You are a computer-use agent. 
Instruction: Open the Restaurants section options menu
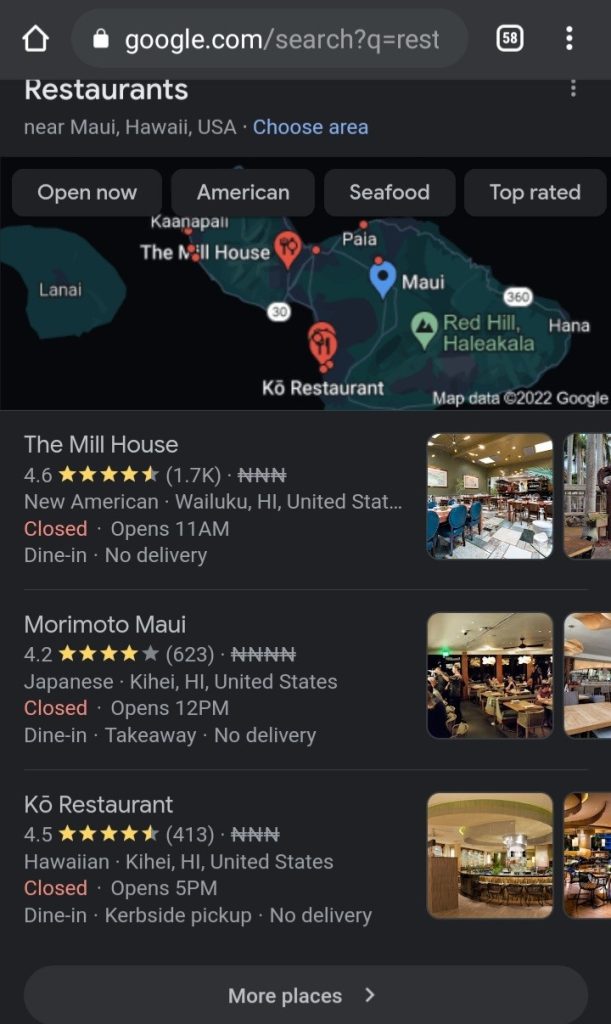573,88
